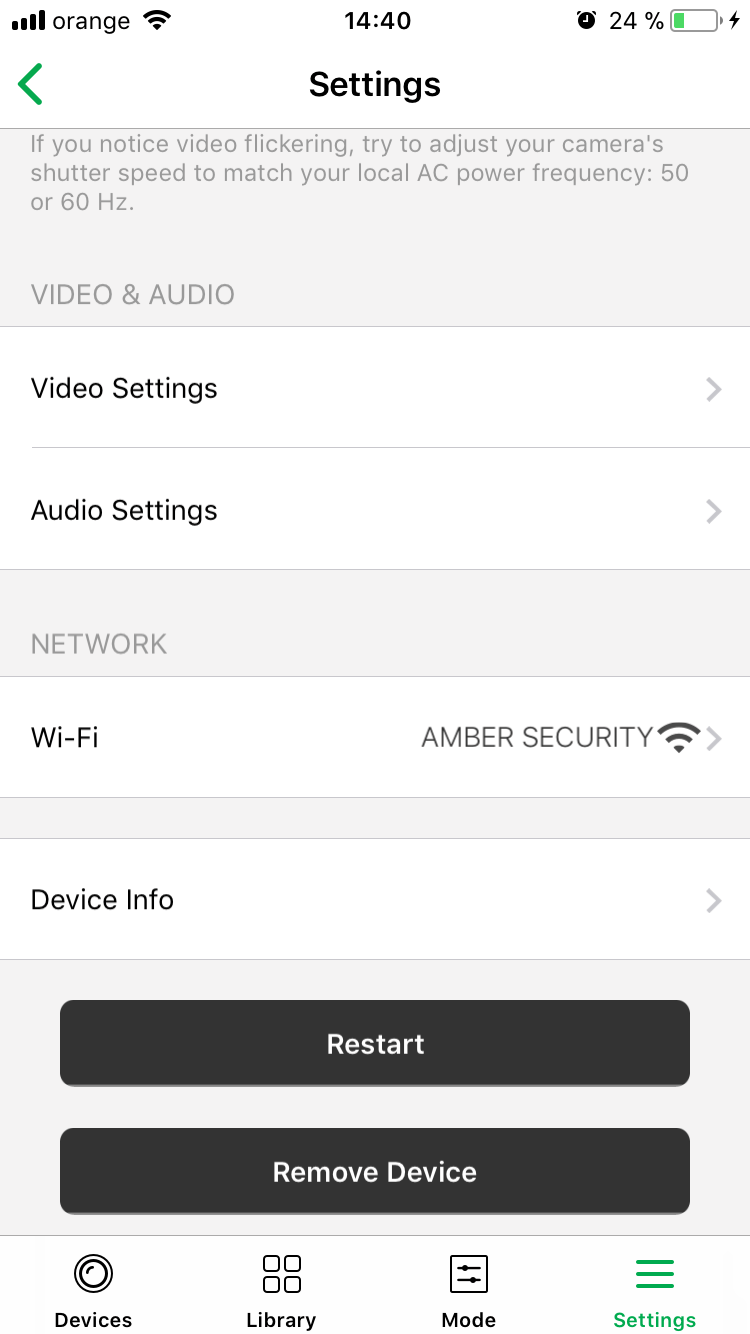
Task: Open Video Settings
Action: point(375,388)
